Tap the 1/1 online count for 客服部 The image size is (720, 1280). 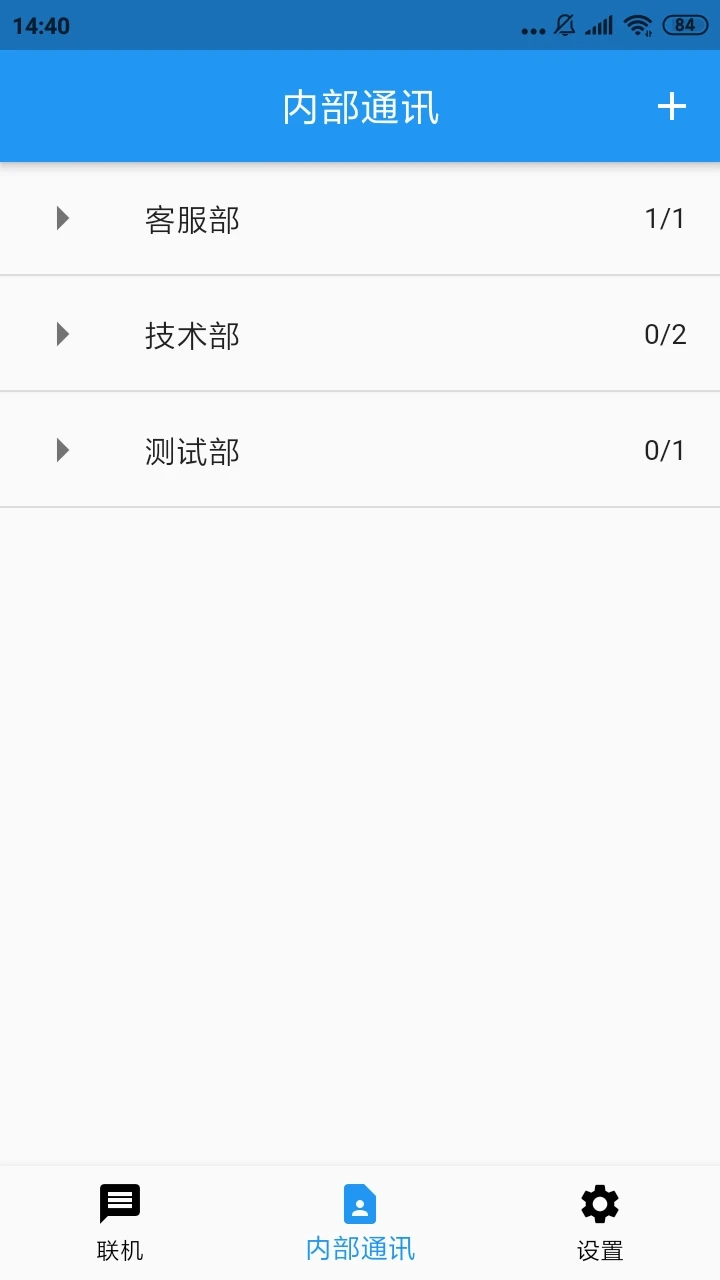pos(666,219)
